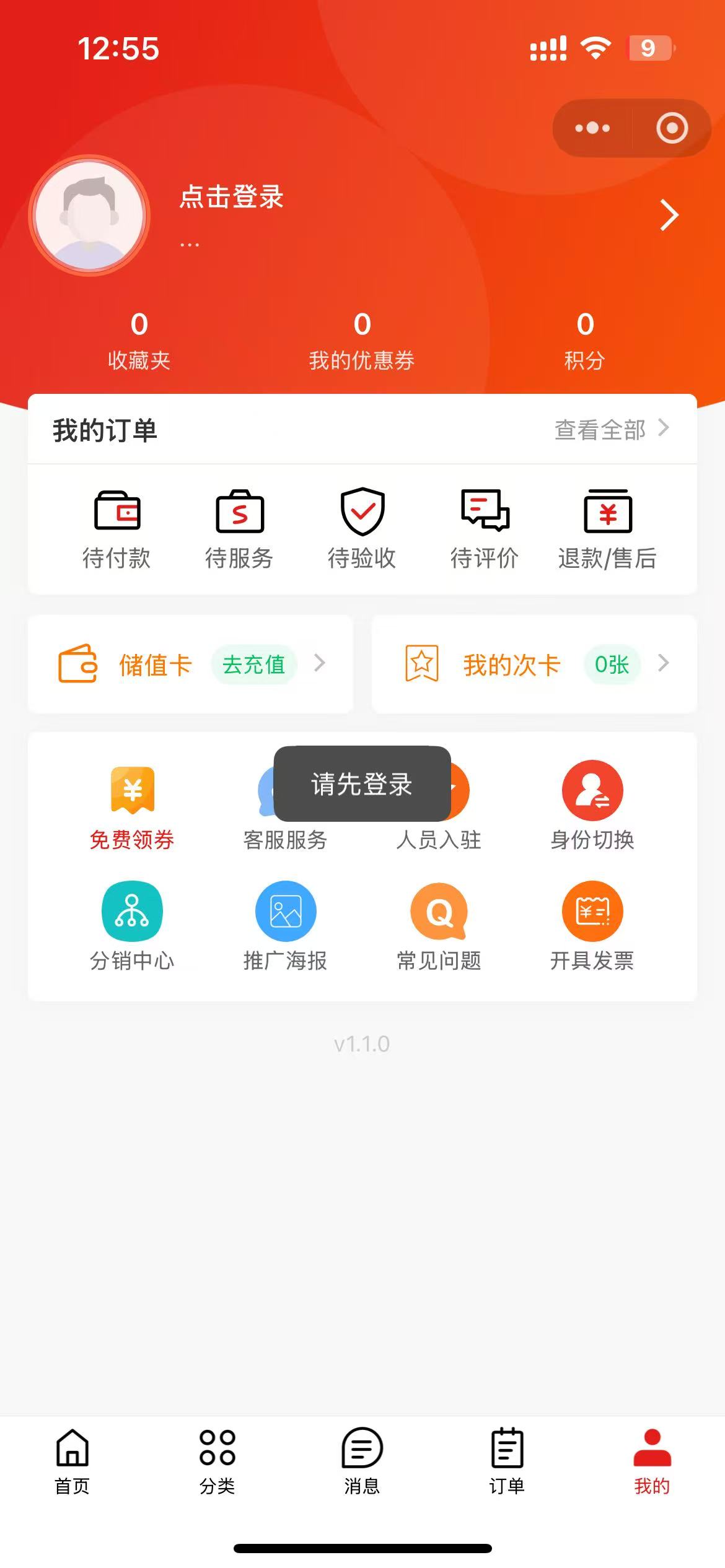Open 待付款 pending payment orders

(x=116, y=529)
